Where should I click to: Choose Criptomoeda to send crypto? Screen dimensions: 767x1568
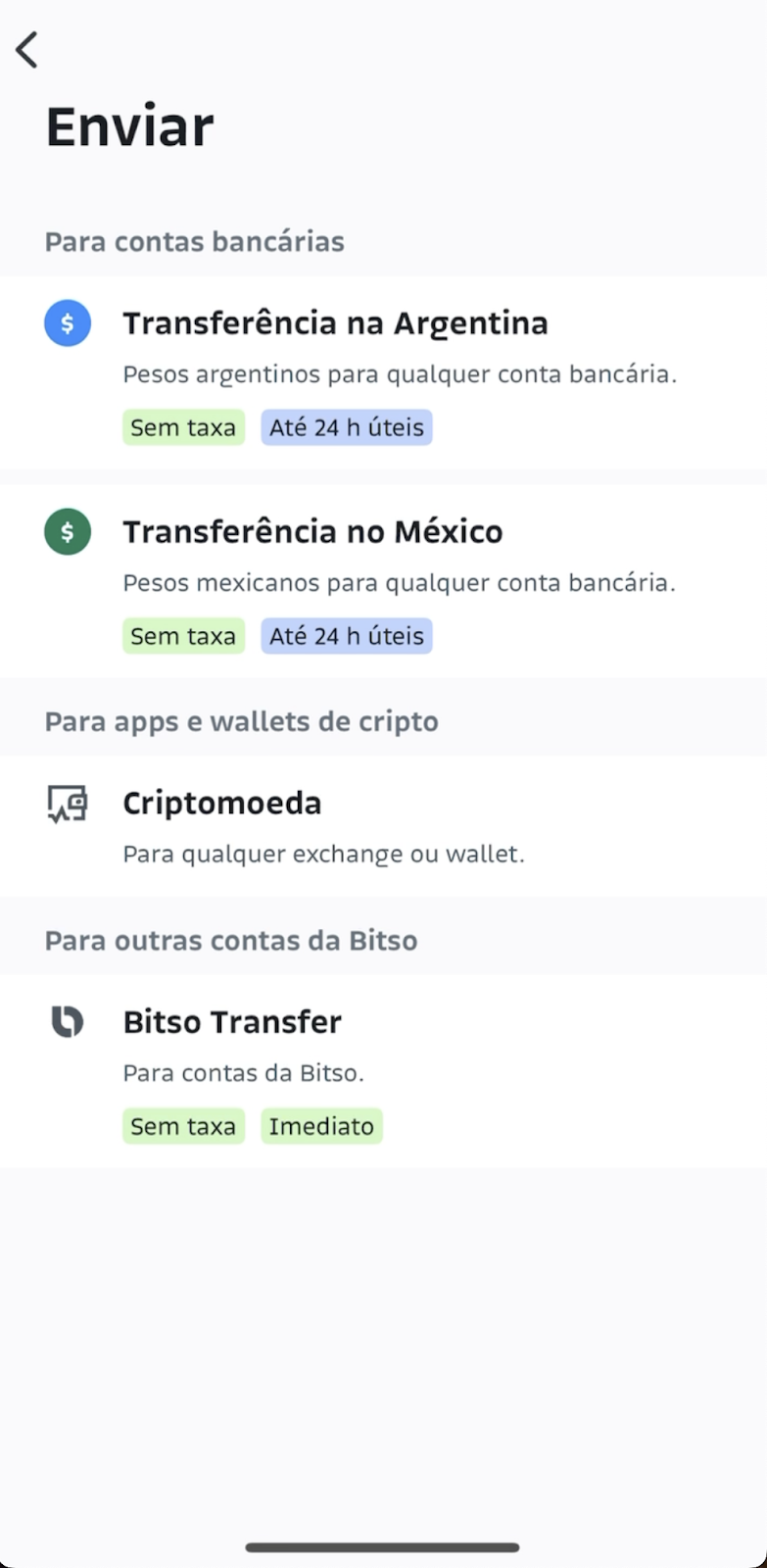click(383, 825)
